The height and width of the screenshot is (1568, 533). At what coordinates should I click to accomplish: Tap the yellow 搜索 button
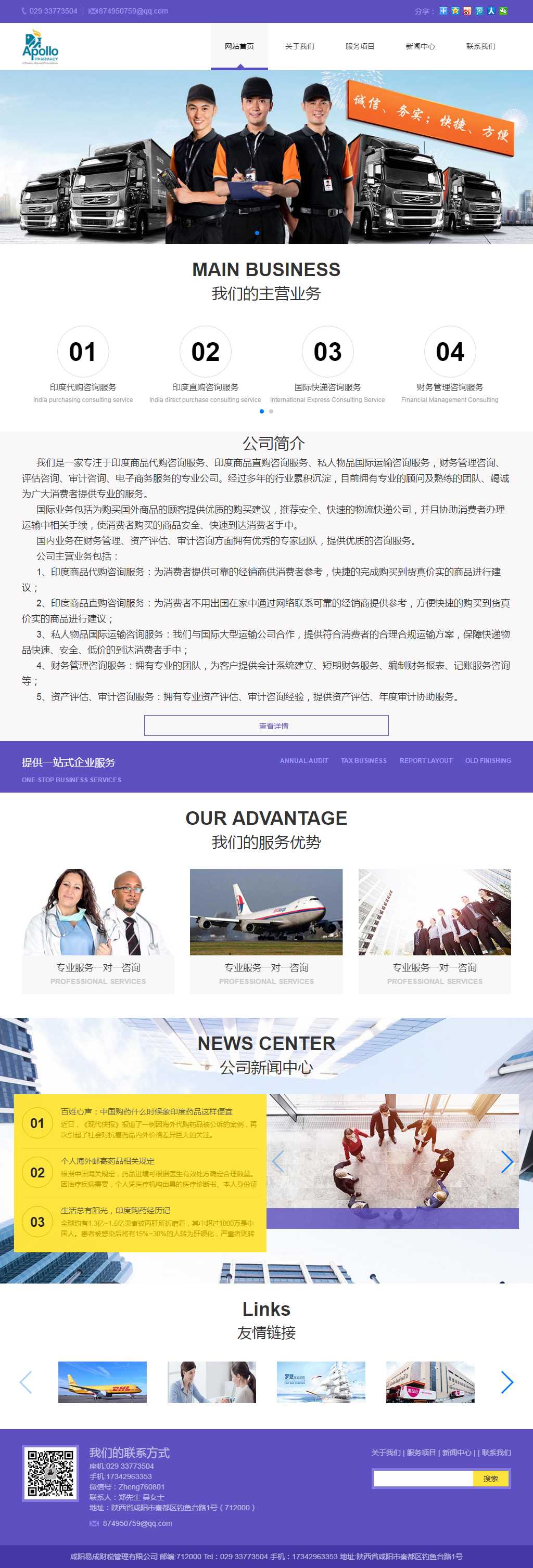[x=490, y=1479]
